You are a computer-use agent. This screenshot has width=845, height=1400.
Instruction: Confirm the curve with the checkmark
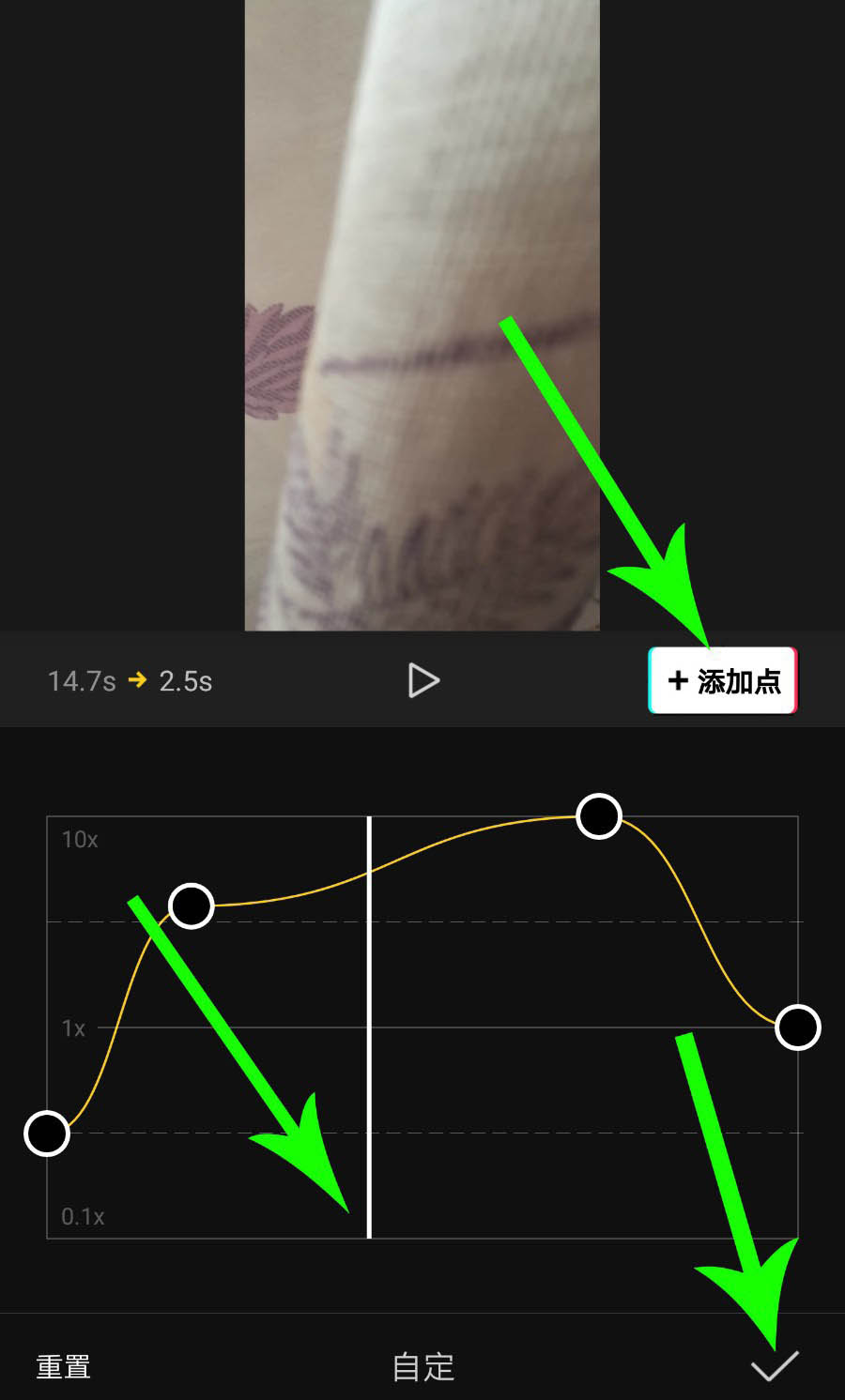[775, 1366]
